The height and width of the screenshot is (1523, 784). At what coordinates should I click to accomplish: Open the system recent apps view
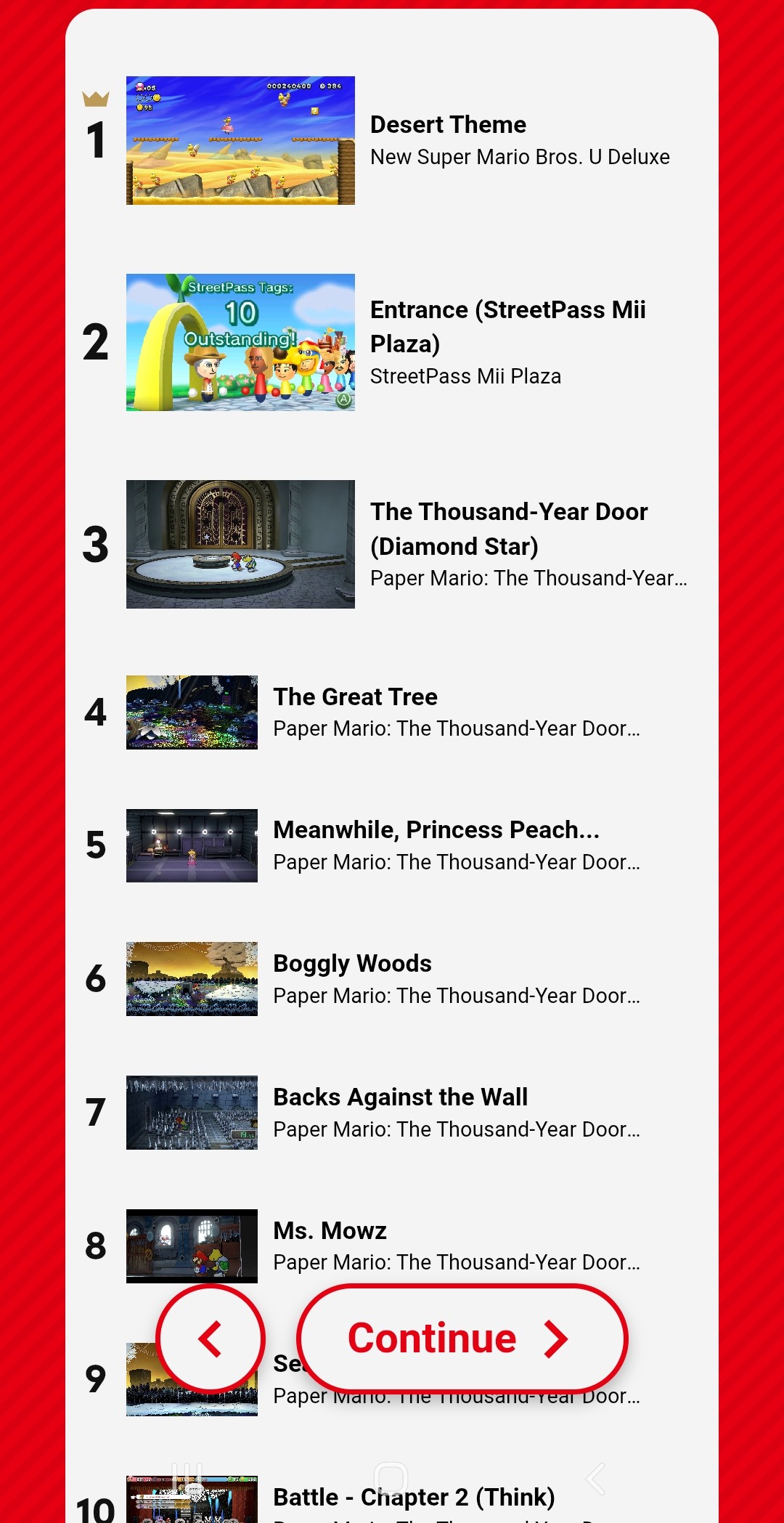[x=188, y=1478]
